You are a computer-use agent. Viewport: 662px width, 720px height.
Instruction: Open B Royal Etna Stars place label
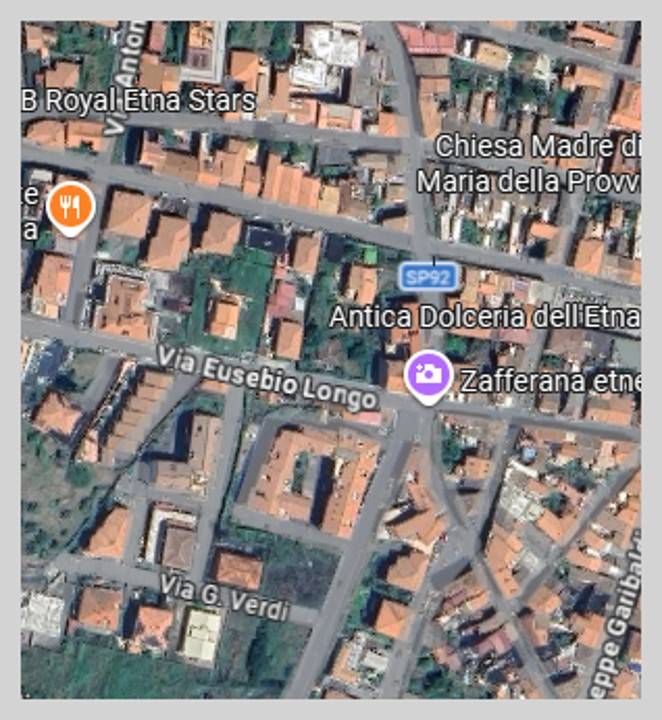pos(139,101)
